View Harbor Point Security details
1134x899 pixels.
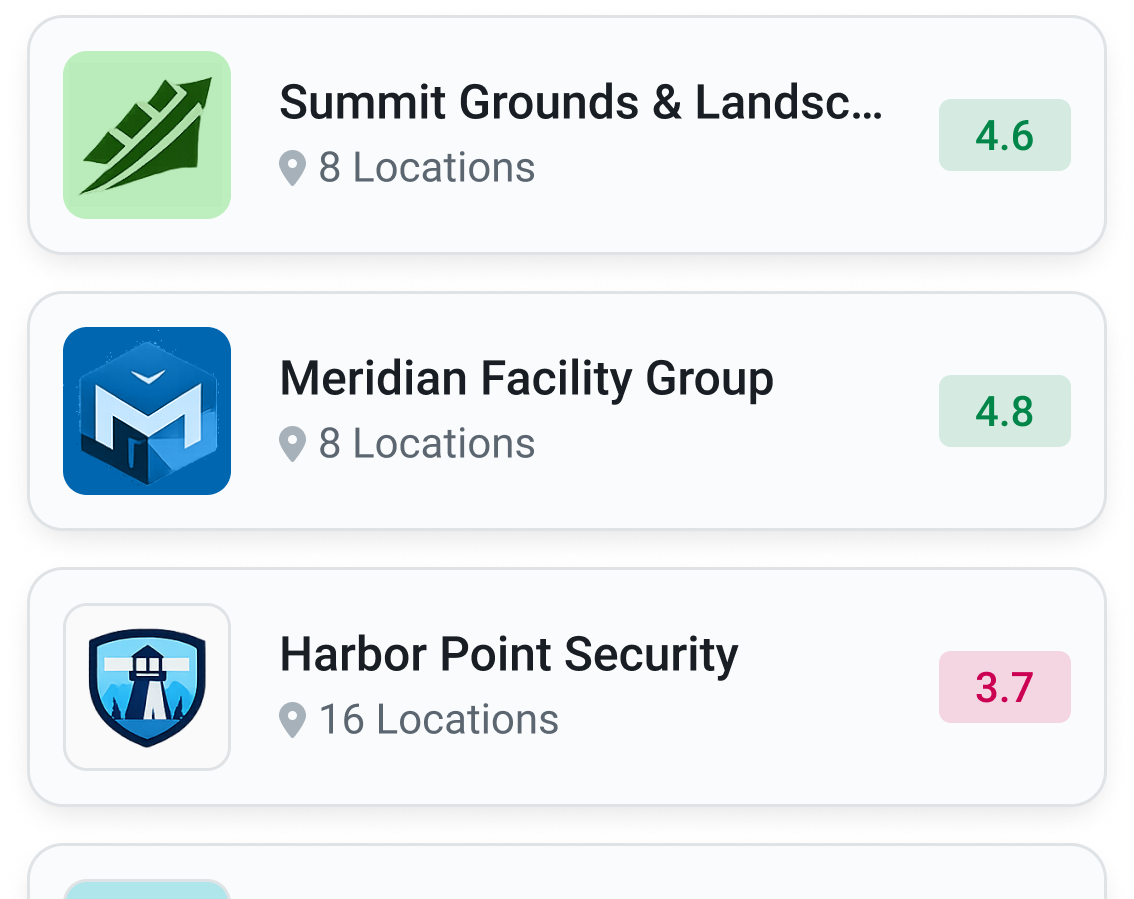tap(567, 687)
